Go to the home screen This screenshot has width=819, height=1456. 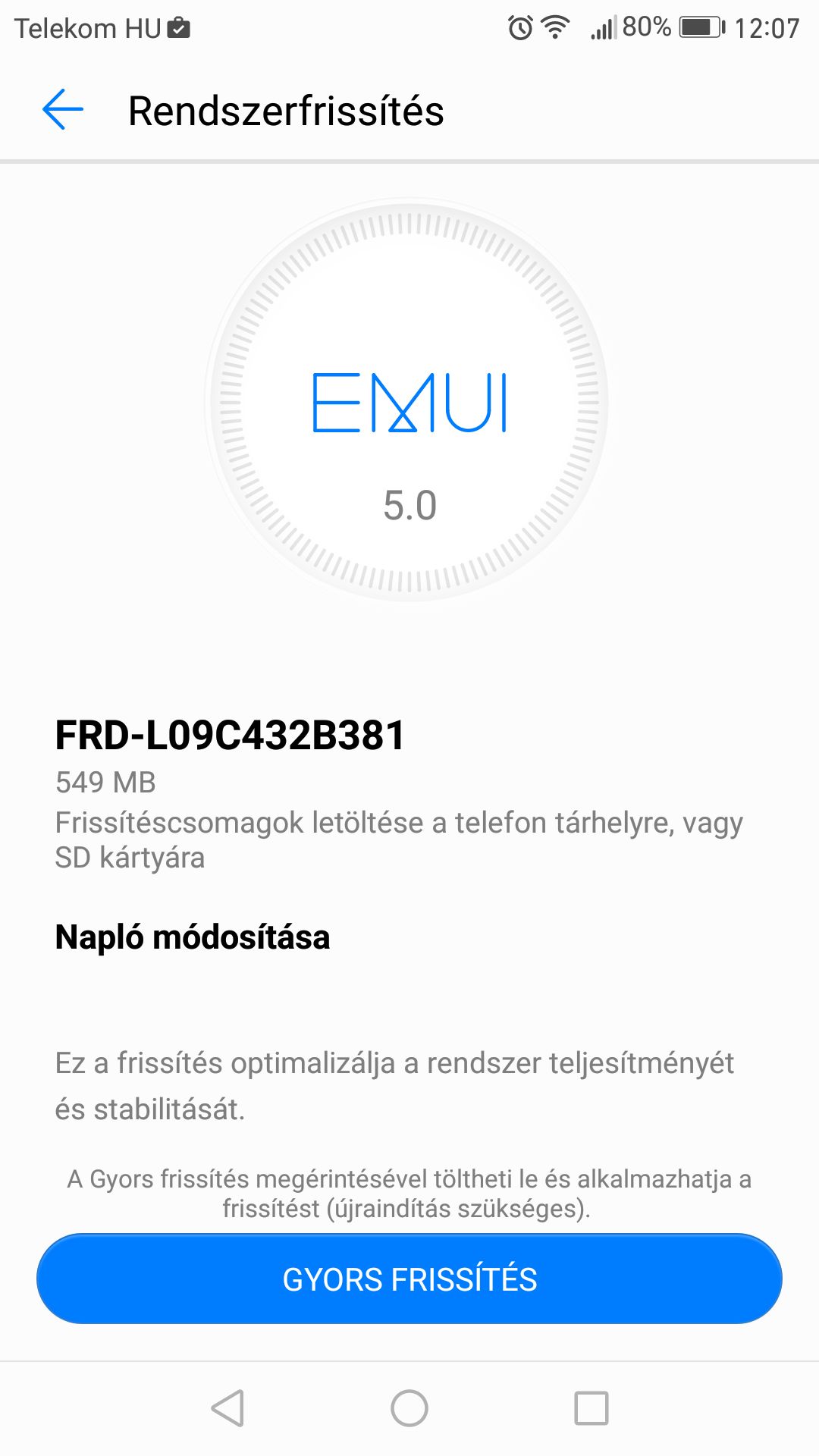pyautogui.click(x=409, y=1408)
